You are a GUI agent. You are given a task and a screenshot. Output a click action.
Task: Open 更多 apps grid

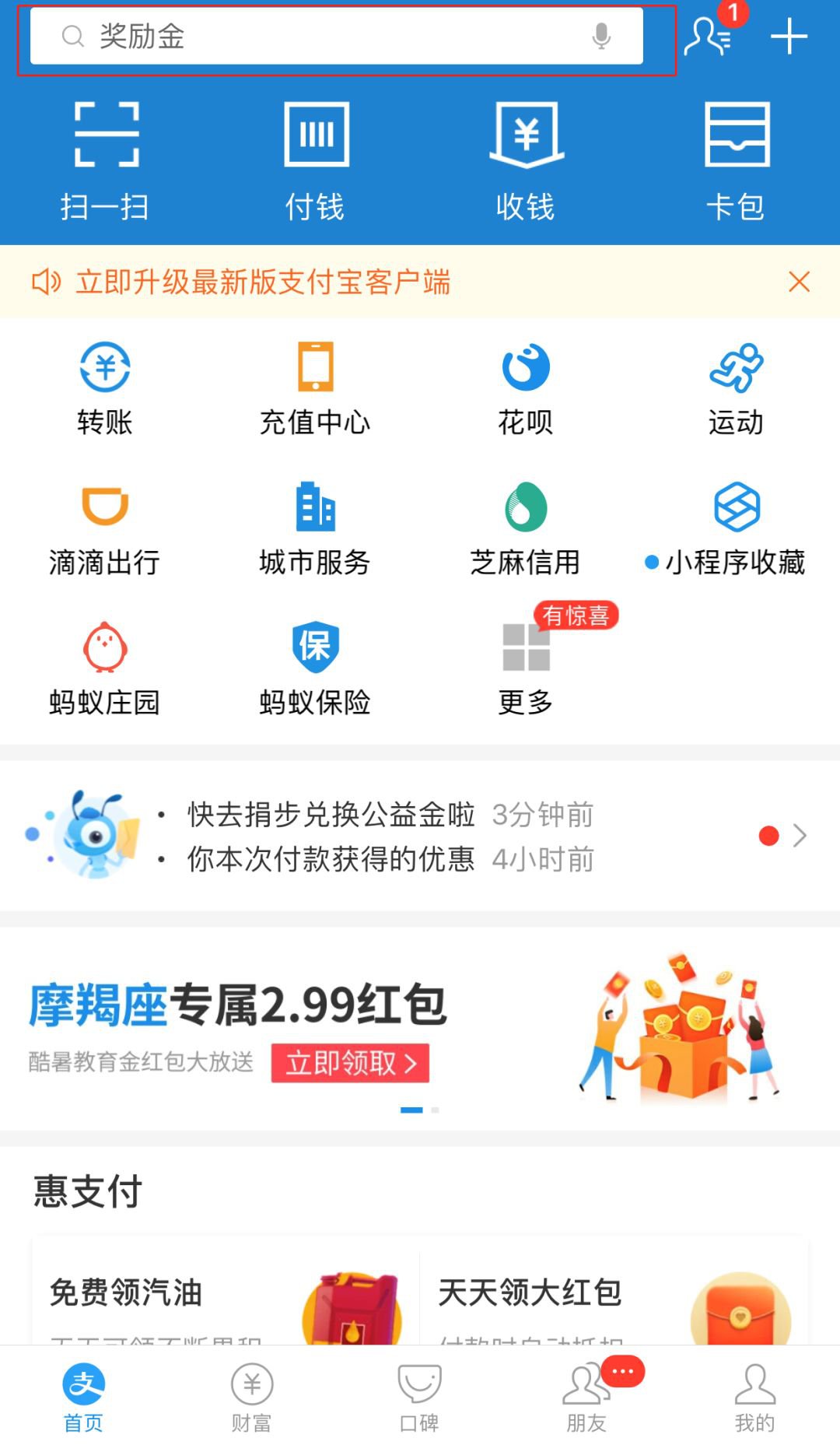click(x=526, y=669)
